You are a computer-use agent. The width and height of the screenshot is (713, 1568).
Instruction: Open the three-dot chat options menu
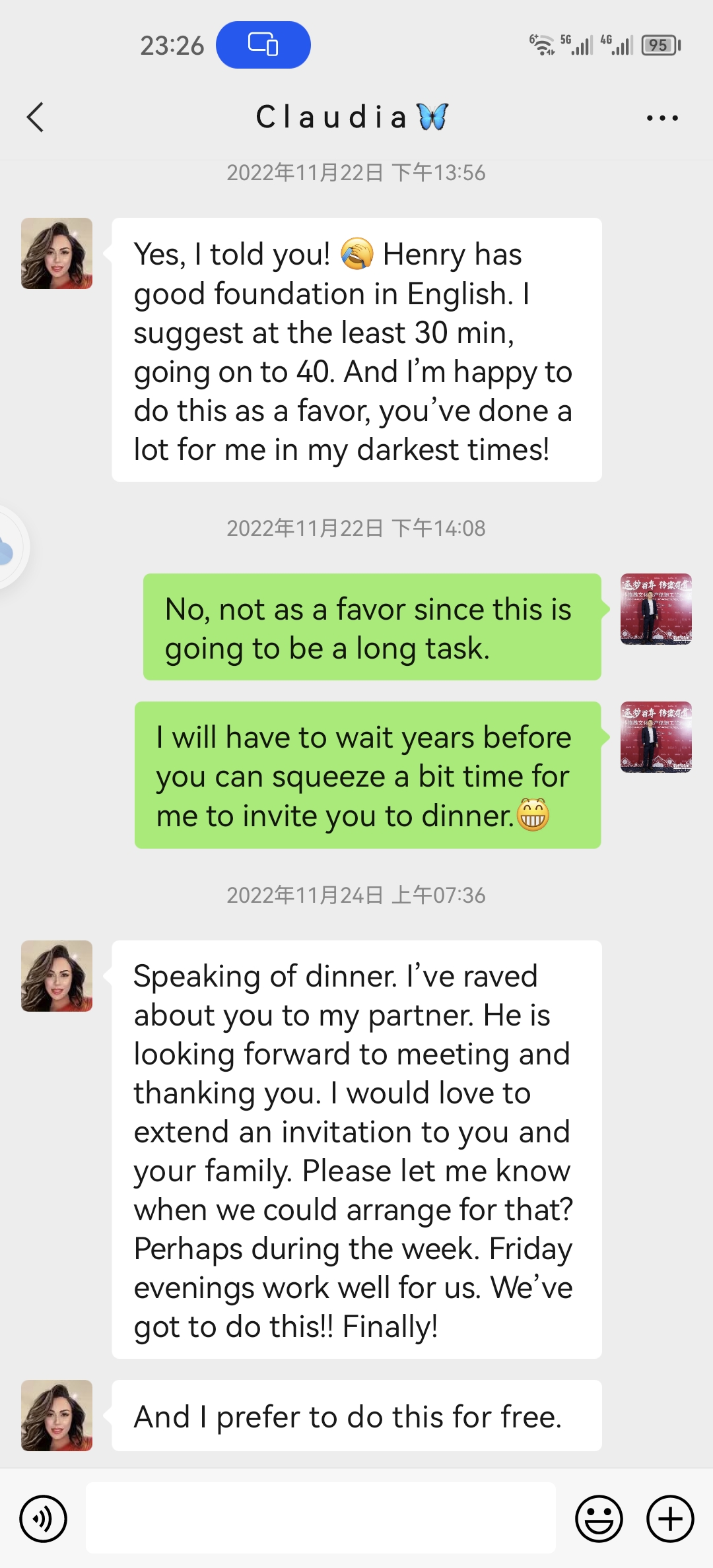[662, 118]
